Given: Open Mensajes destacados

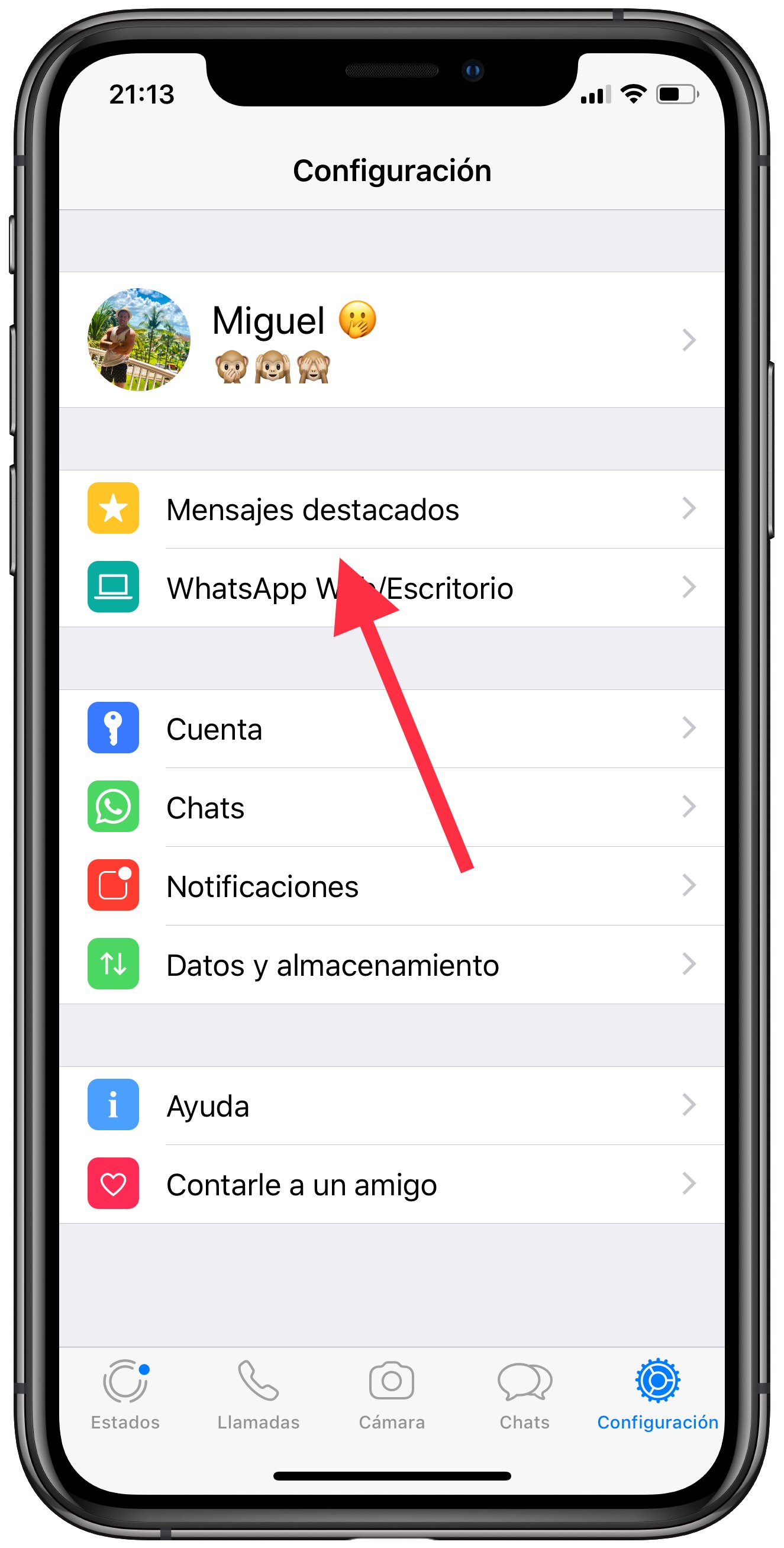Looking at the screenshot, I should pyautogui.click(x=312, y=509).
